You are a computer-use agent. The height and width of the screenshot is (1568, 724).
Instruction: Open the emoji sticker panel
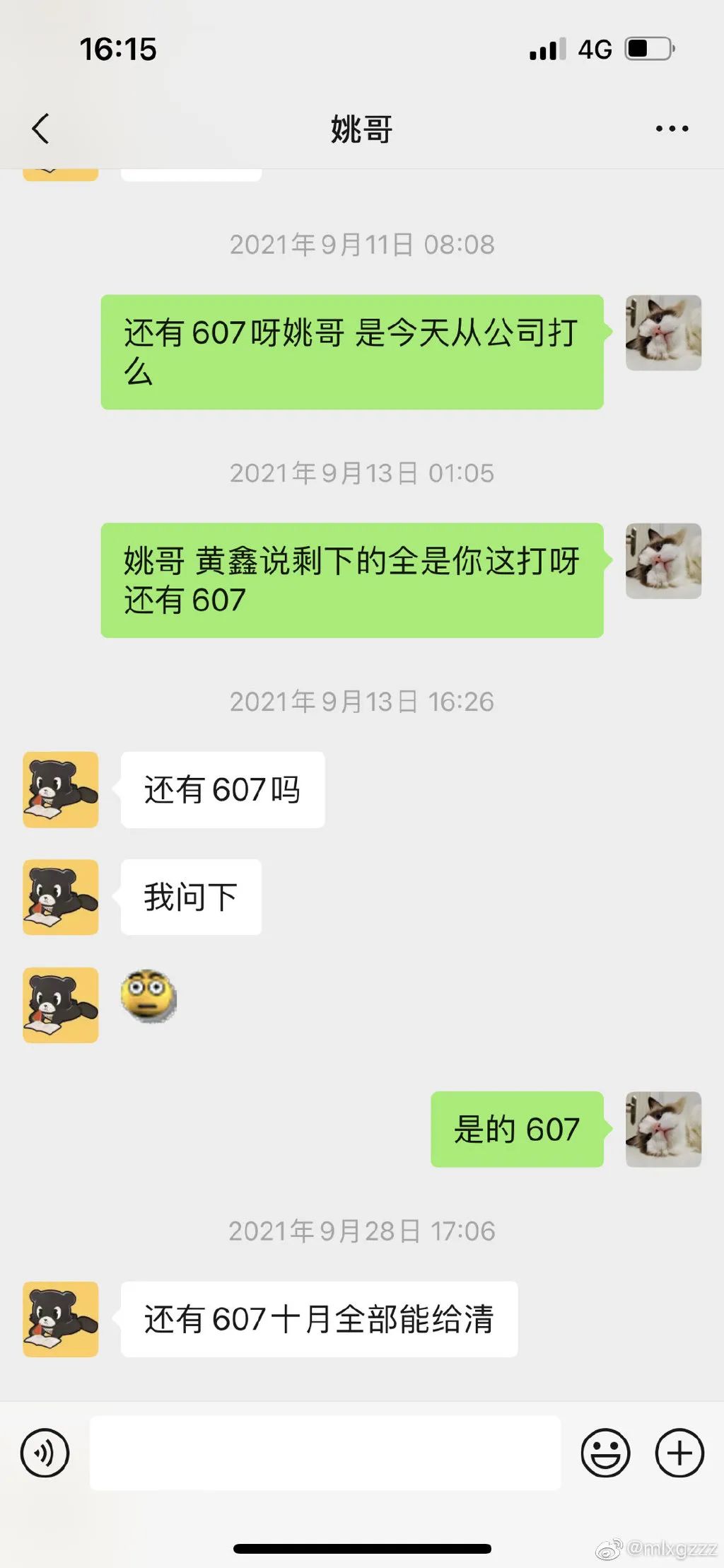coord(605,1451)
